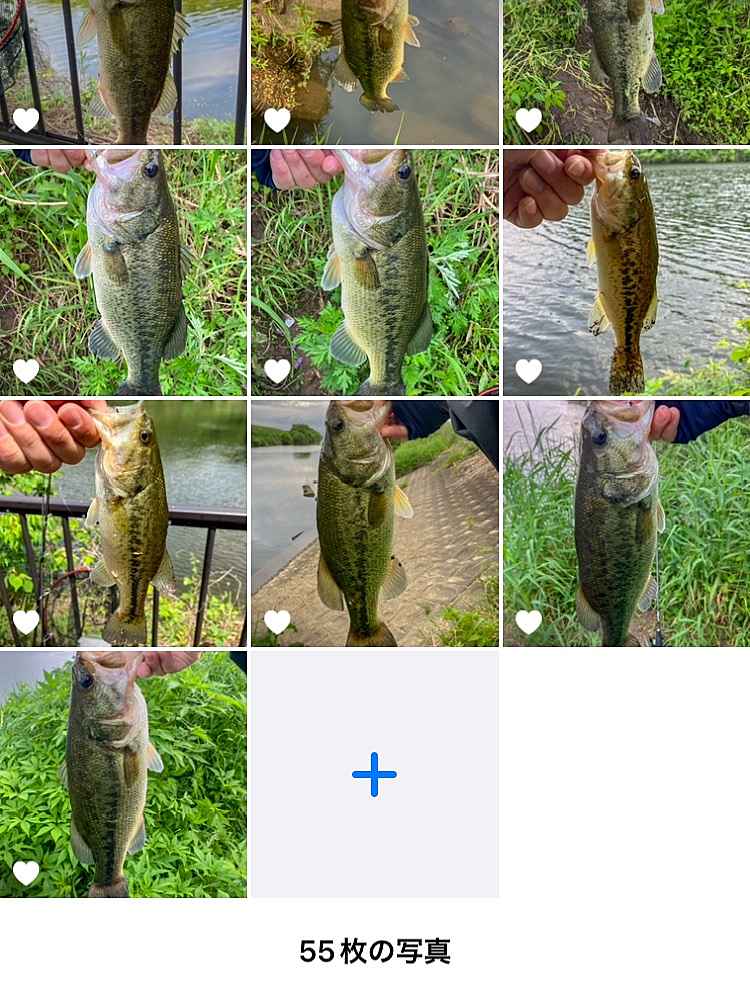Screen dimensions: 750x1000
Task: Open the fish photo on paved embankment
Action: (x=374, y=523)
